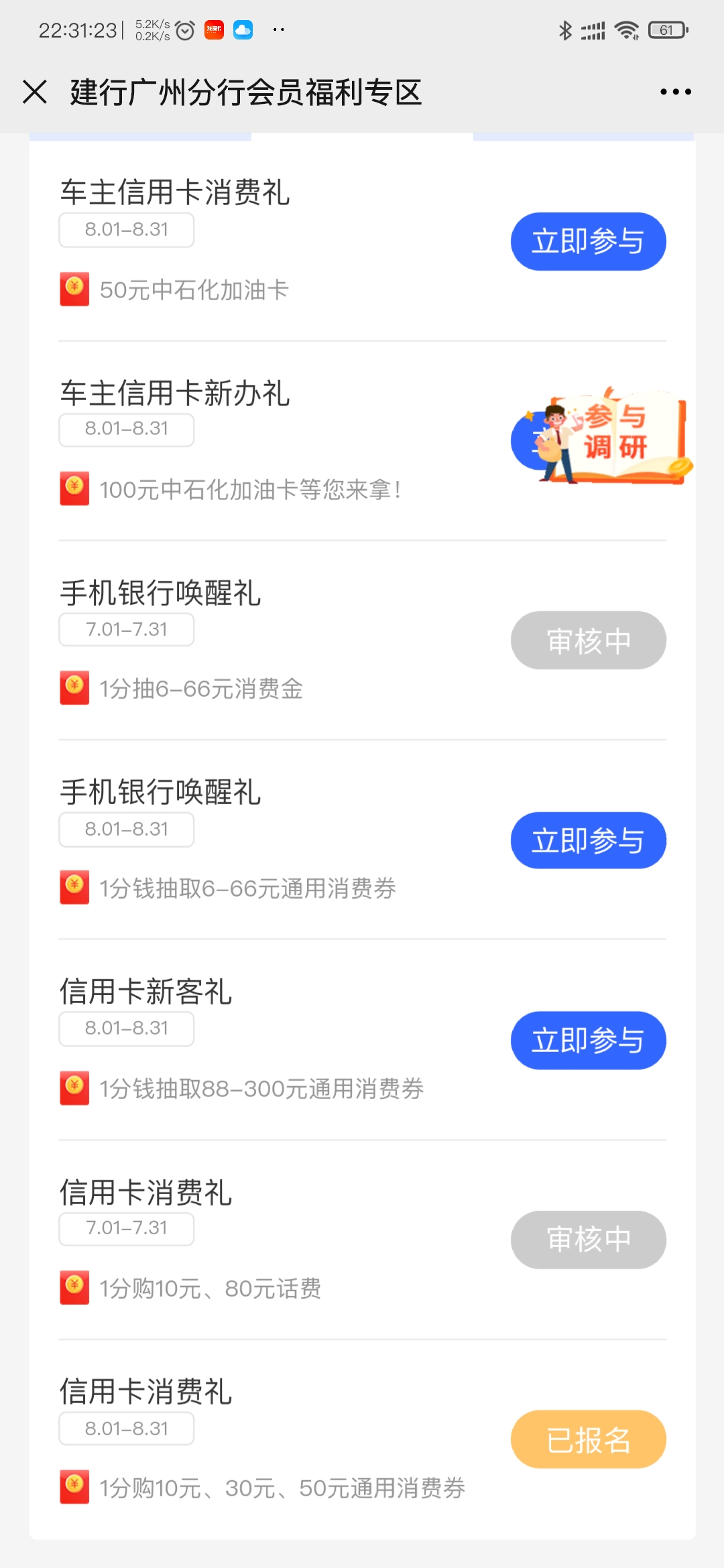Tap 审核中 for July 手机银行唤醒礼
The width and height of the screenshot is (724, 1568).
(588, 641)
